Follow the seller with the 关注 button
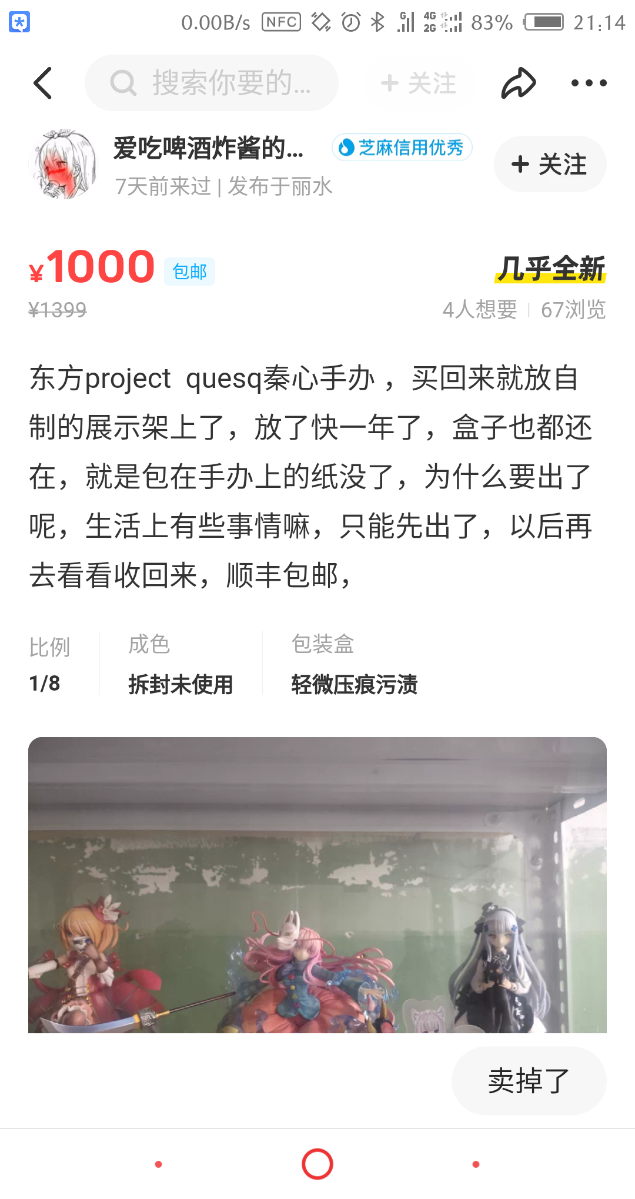The height and width of the screenshot is (1199, 635). pos(550,164)
